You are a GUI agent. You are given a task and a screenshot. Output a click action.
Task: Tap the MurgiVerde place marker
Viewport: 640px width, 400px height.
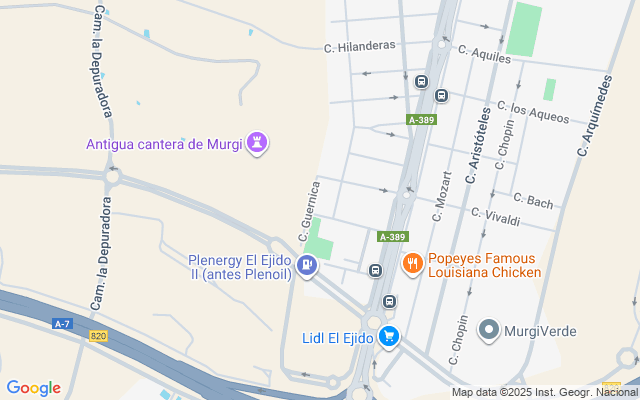(x=489, y=330)
